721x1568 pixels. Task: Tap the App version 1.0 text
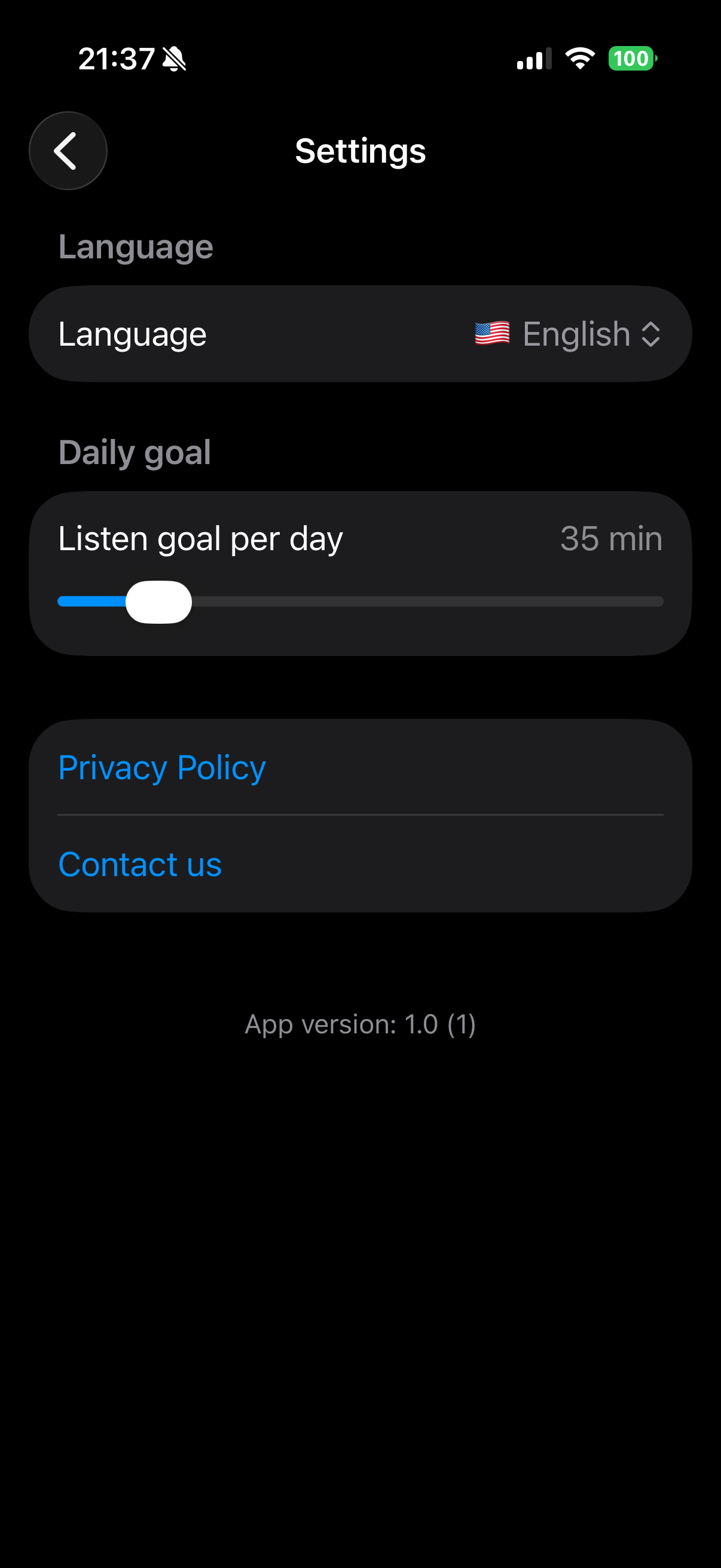(x=360, y=1024)
